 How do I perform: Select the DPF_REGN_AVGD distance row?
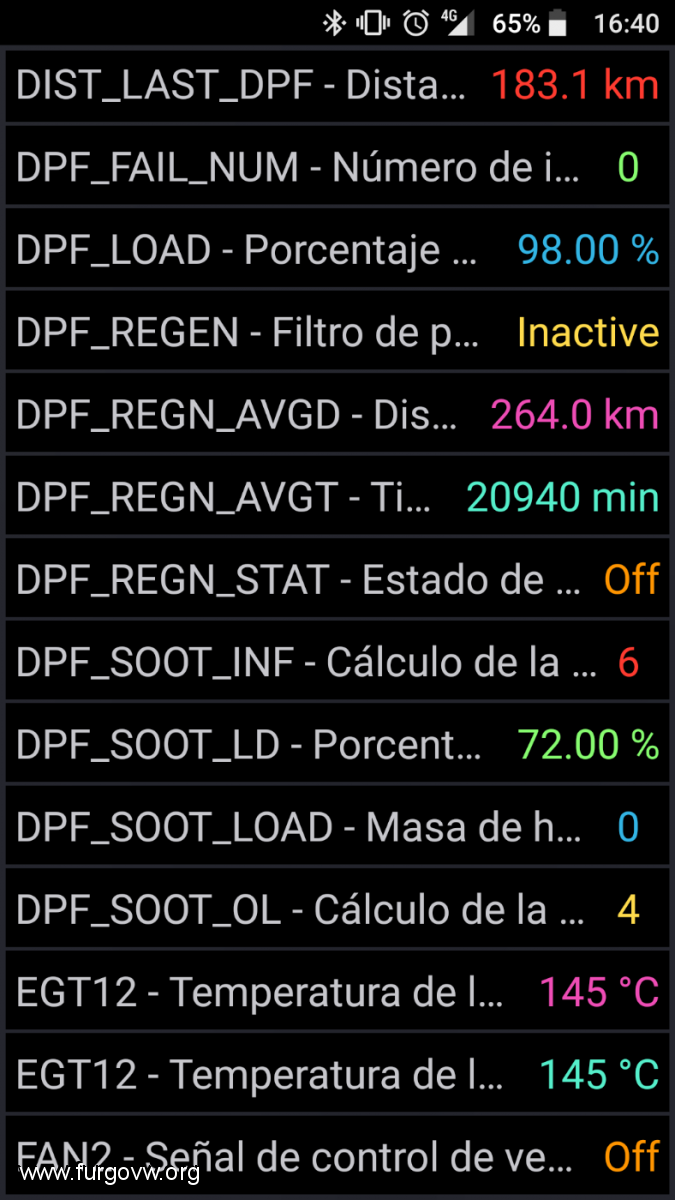coord(337,414)
